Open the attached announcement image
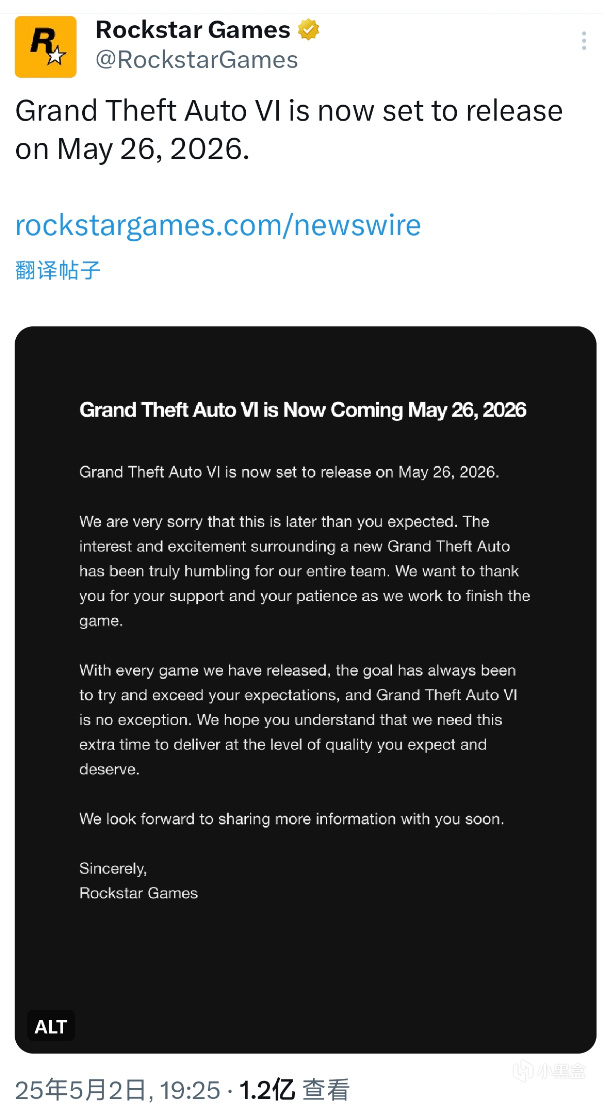This screenshot has width=603, height=1107. point(305,640)
